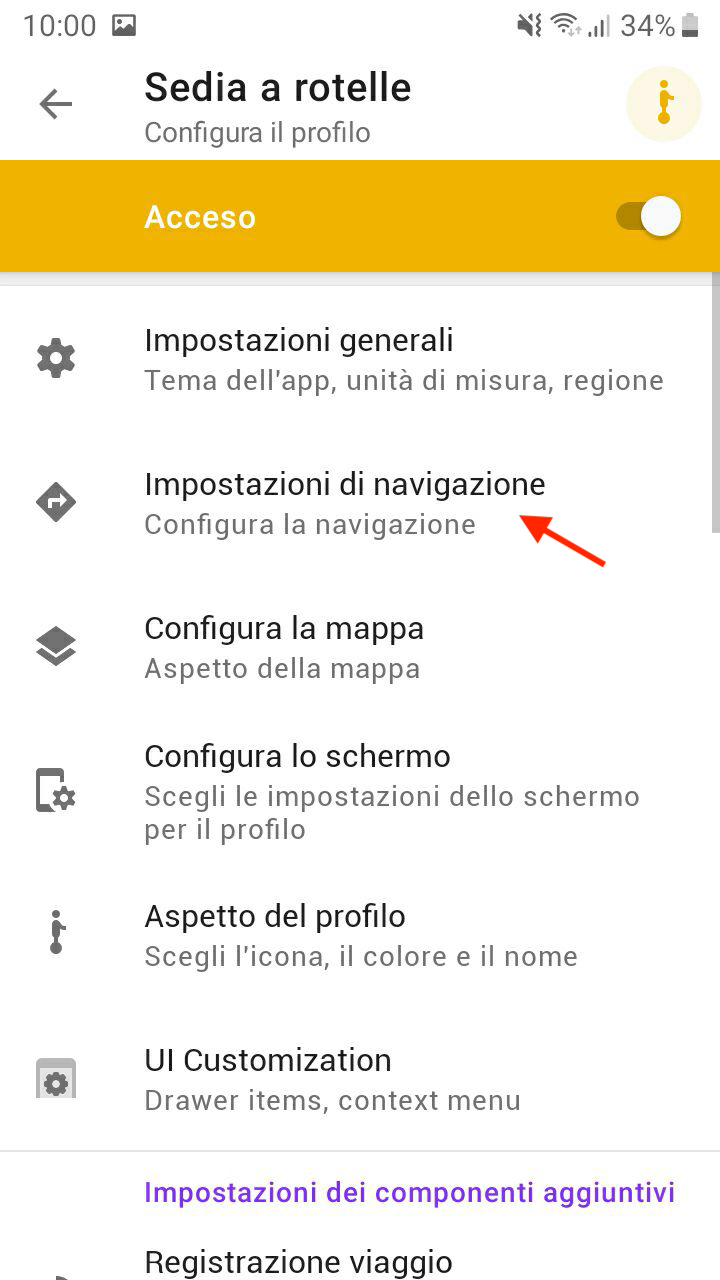720x1280 pixels.
Task: Open Registrazione viaggio settings
Action: (x=360, y=1262)
